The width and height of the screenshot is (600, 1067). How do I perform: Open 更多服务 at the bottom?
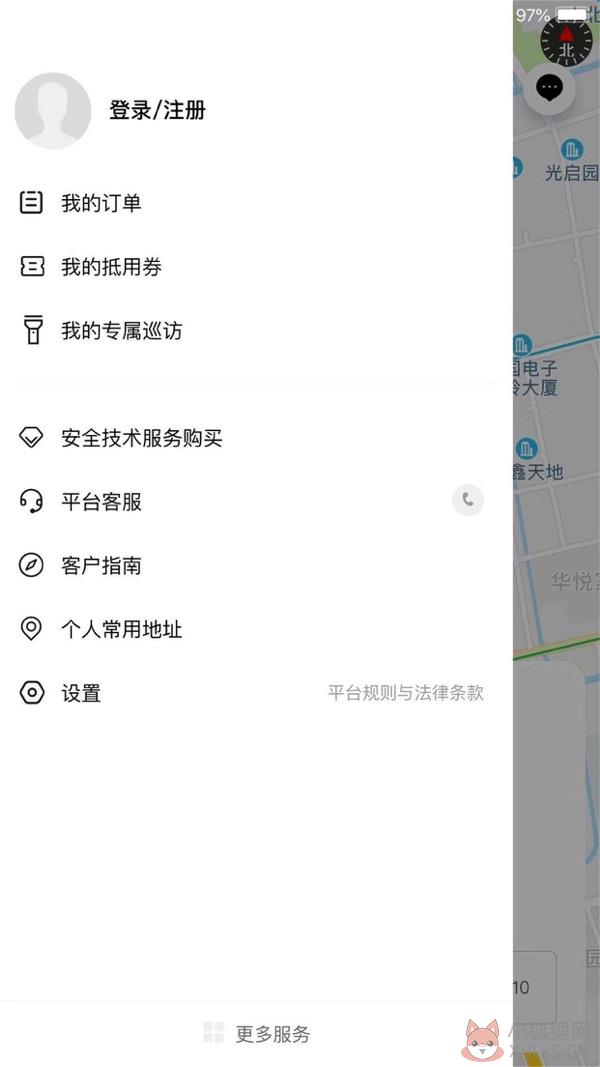pos(256,1034)
